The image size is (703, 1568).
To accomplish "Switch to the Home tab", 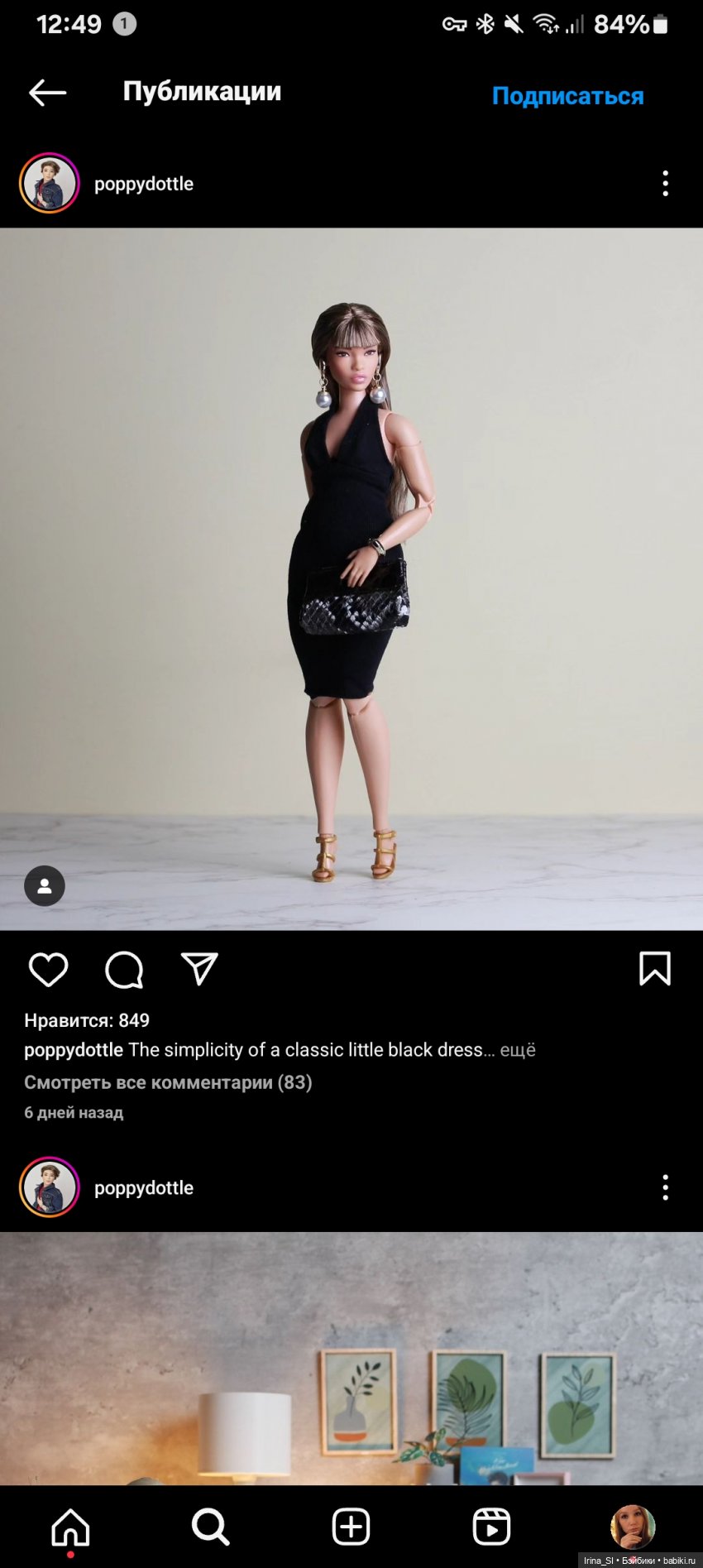I will click(x=70, y=1527).
